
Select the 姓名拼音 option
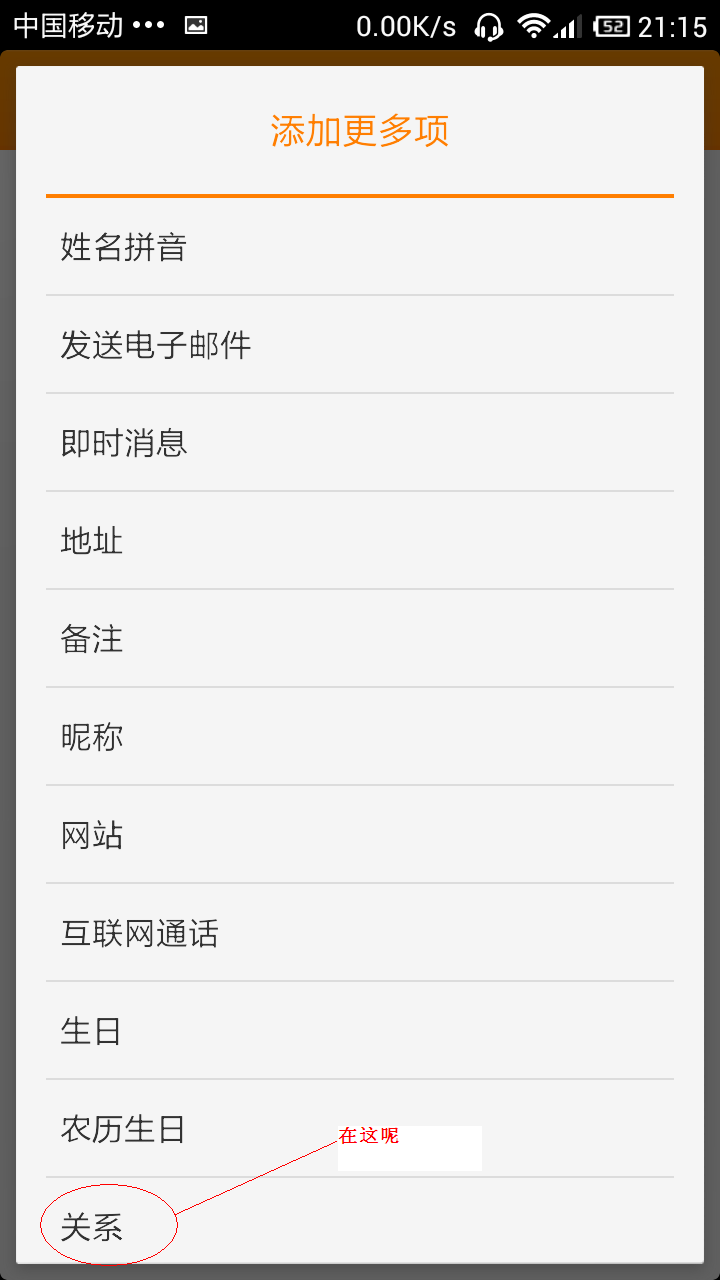(124, 247)
